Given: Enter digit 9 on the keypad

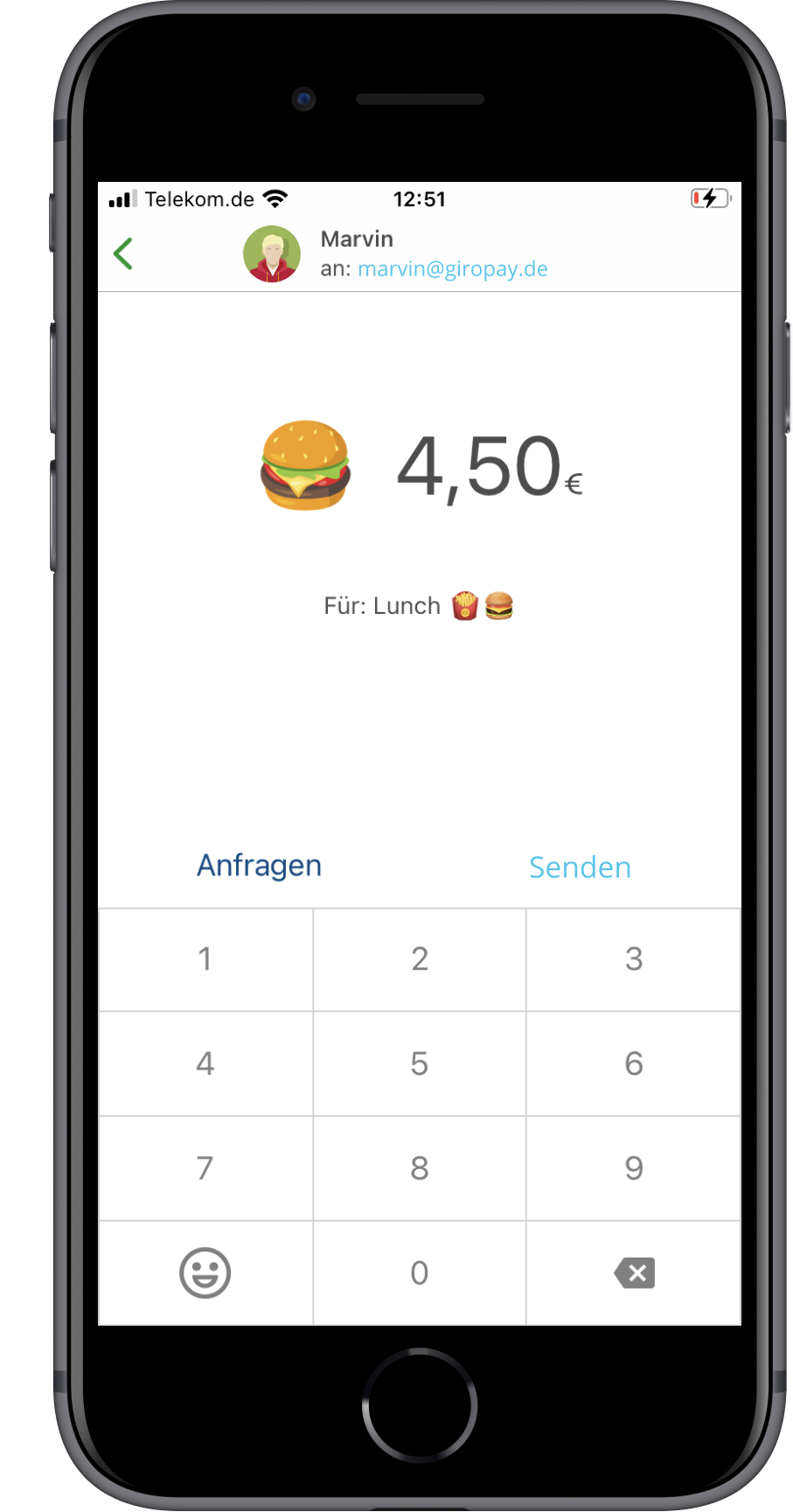Looking at the screenshot, I should (634, 1167).
